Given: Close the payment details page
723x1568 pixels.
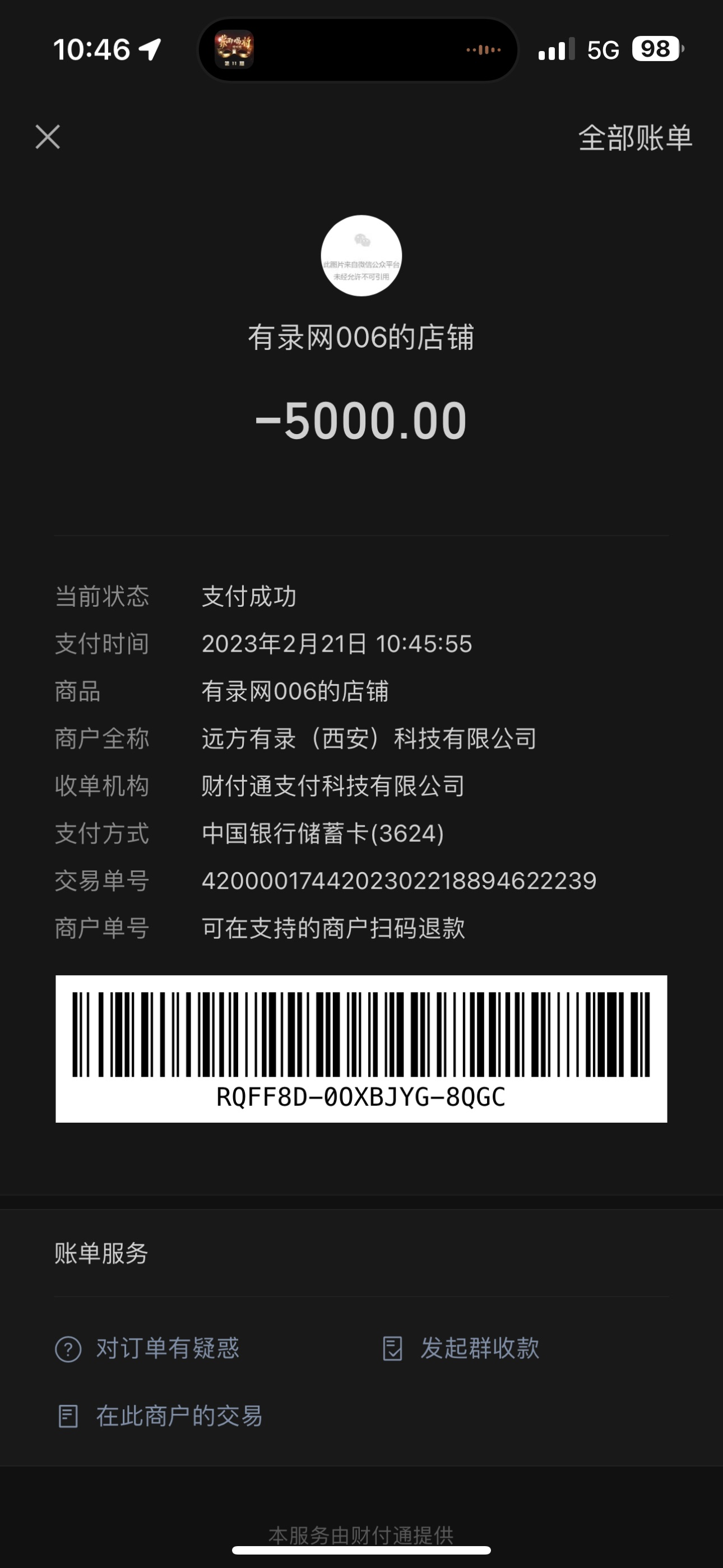Looking at the screenshot, I should click(x=48, y=137).
